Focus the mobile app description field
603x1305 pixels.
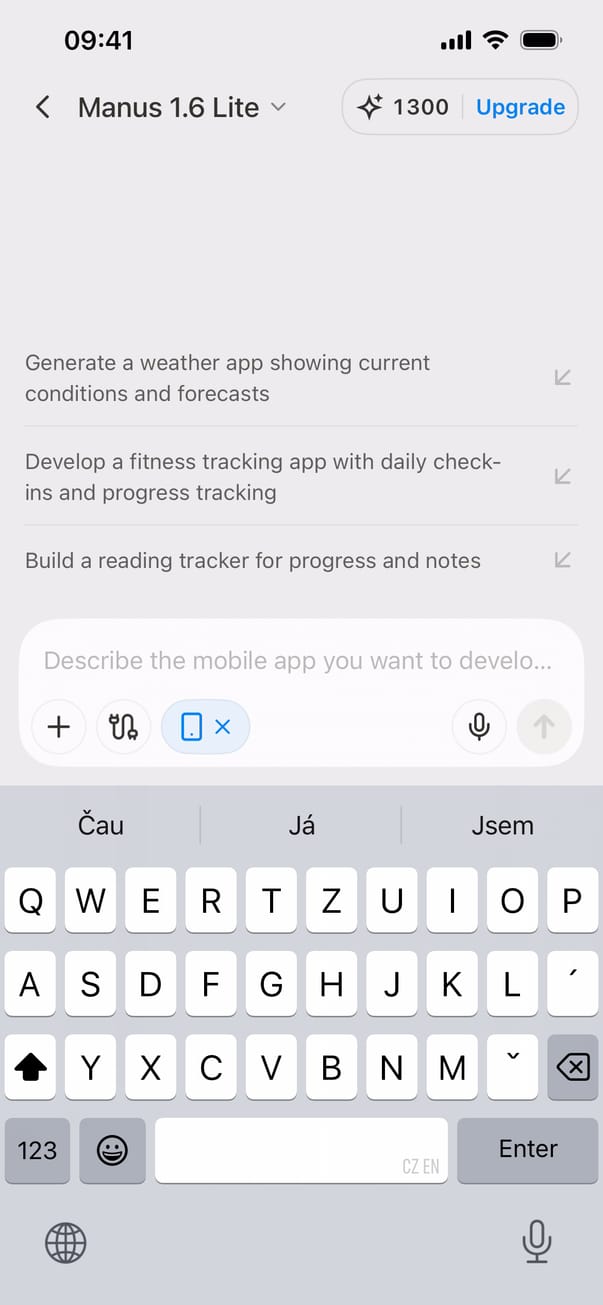tap(298, 661)
